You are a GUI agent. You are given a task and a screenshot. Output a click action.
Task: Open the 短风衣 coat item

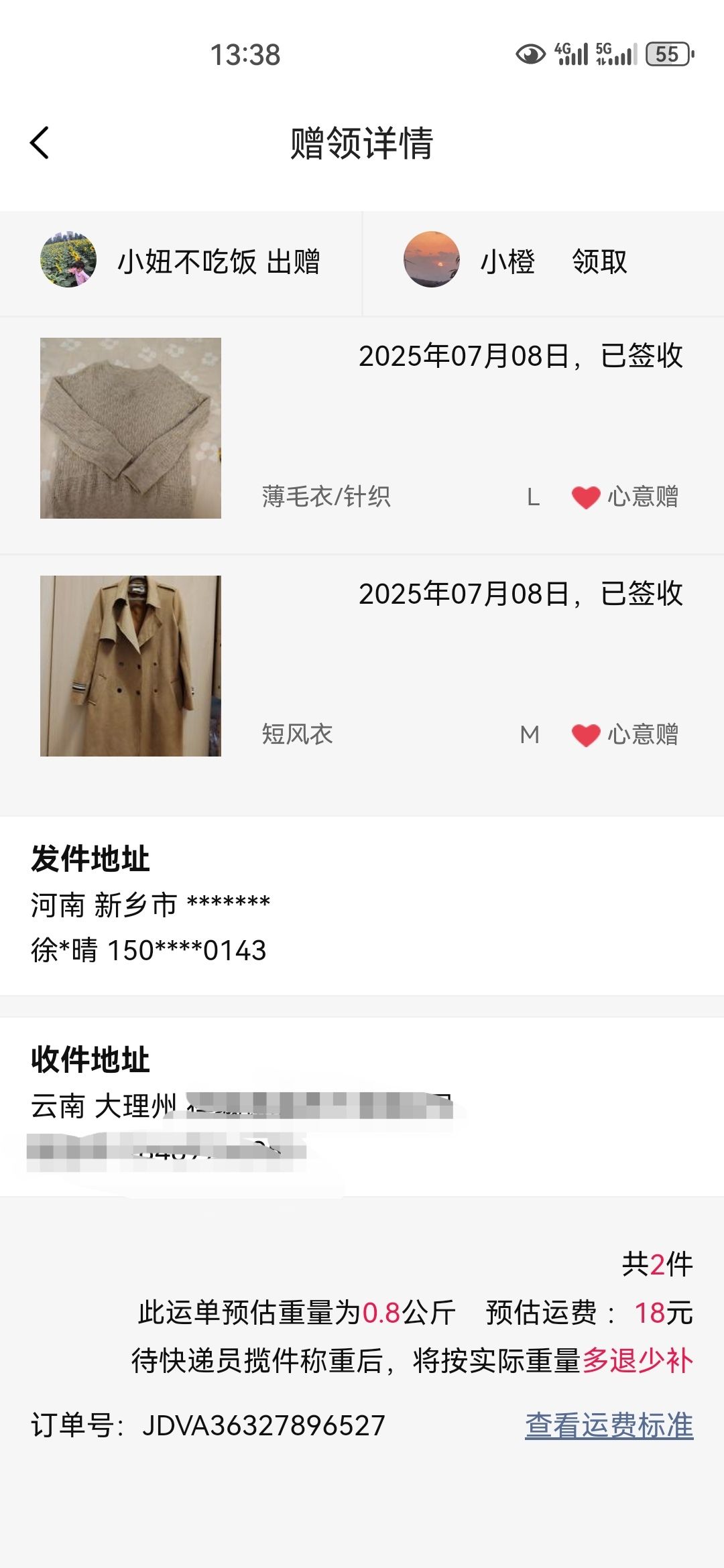coord(131,666)
